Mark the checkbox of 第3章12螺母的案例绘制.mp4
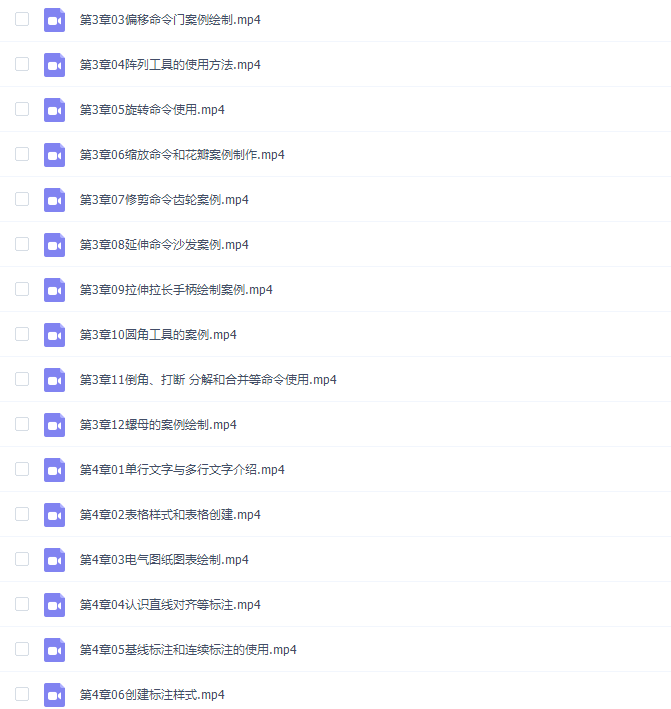This screenshot has height=709, width=671. coord(22,424)
